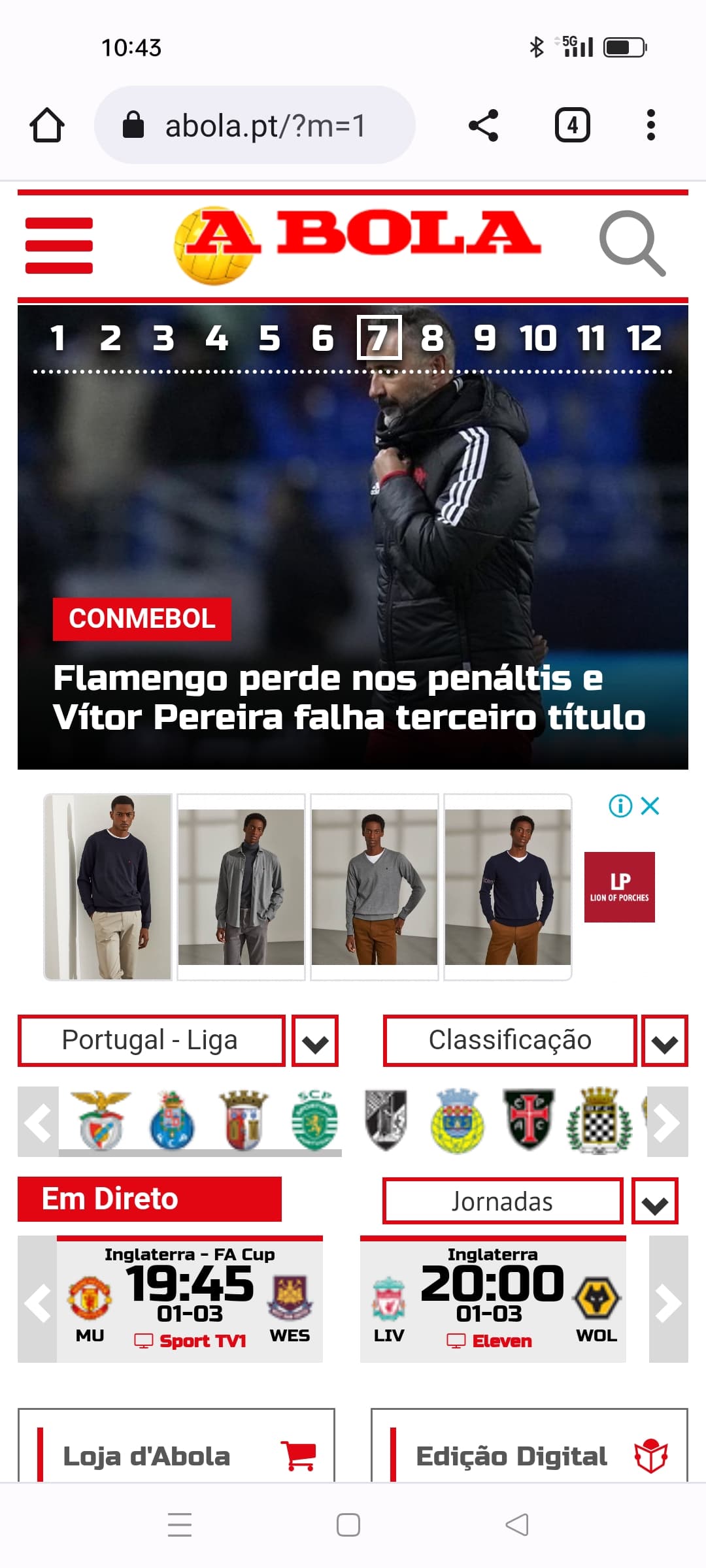706x1568 pixels.
Task: Open Loja d'Abola shop
Action: click(176, 1445)
